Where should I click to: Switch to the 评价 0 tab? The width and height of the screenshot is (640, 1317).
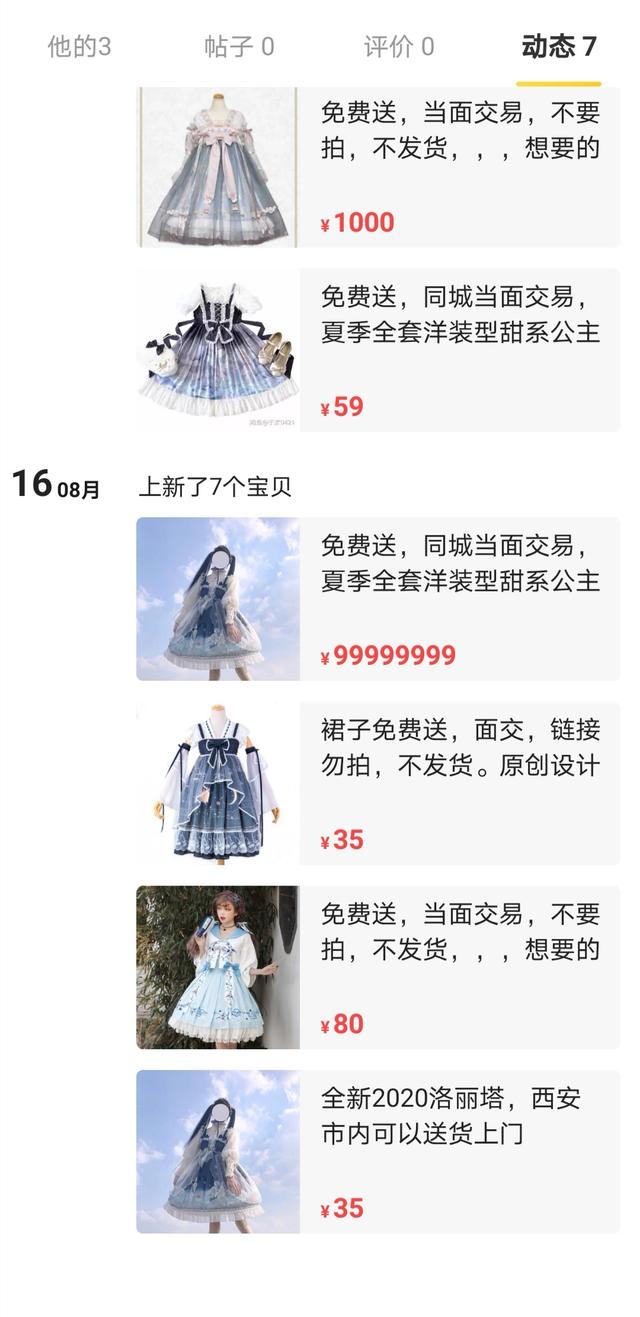point(398,47)
